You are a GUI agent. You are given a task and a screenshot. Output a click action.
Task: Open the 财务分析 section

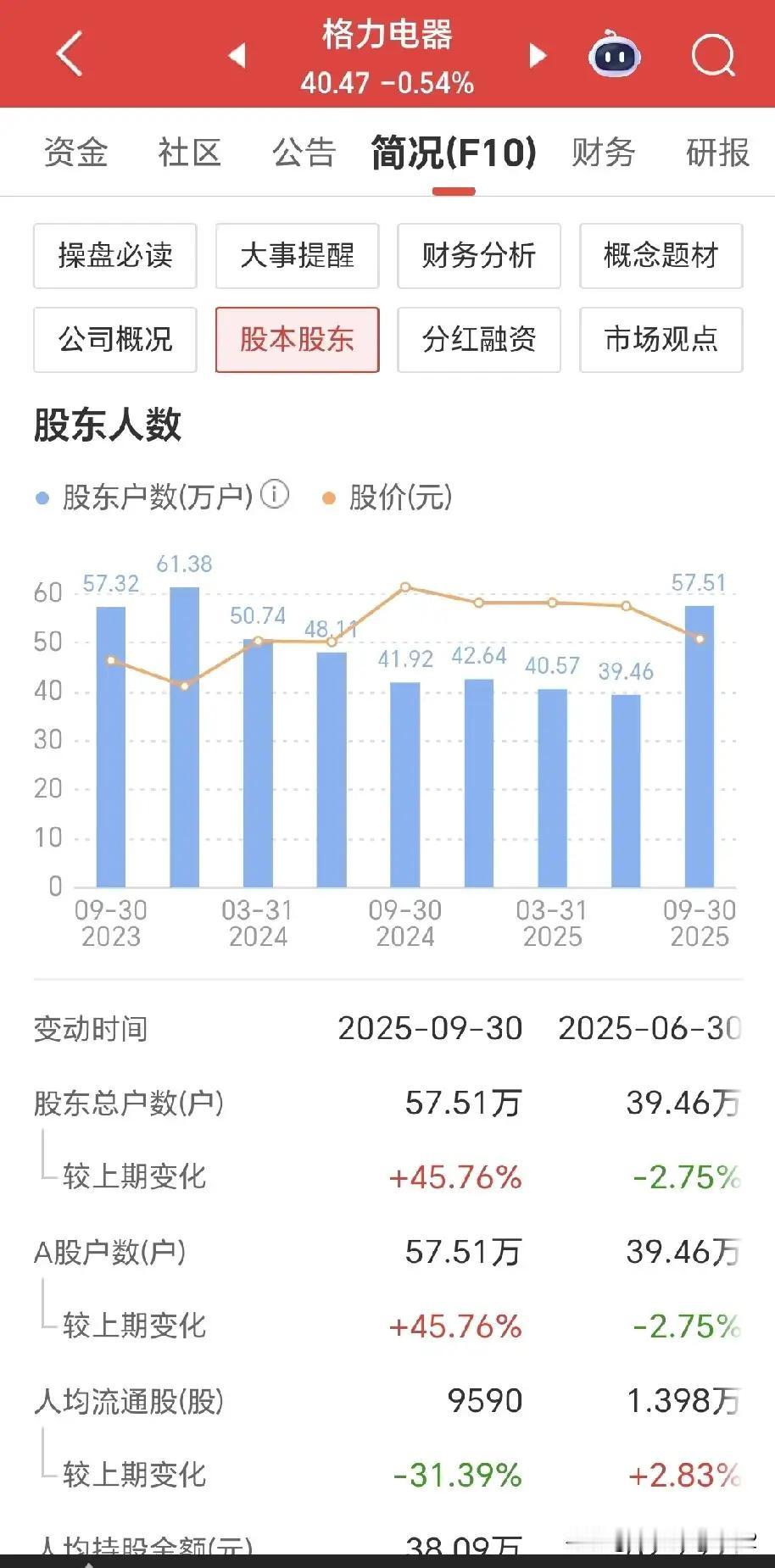(x=478, y=256)
